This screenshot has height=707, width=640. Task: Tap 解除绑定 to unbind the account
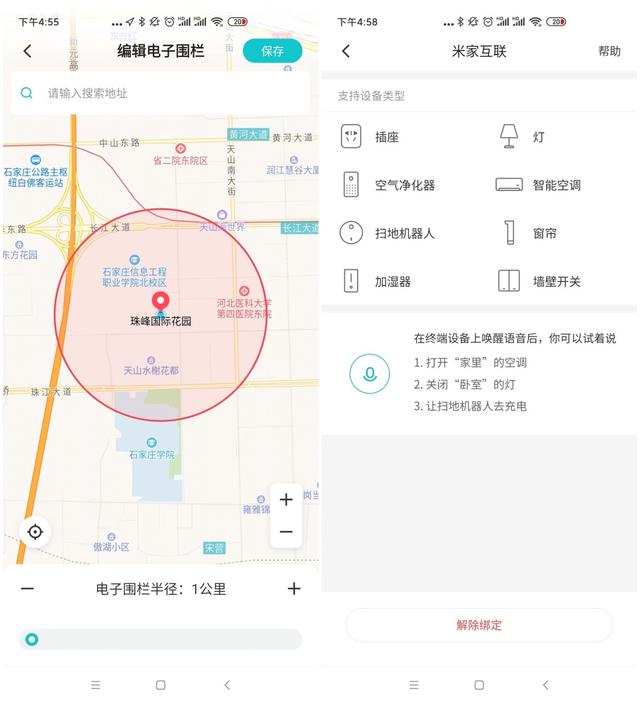479,625
